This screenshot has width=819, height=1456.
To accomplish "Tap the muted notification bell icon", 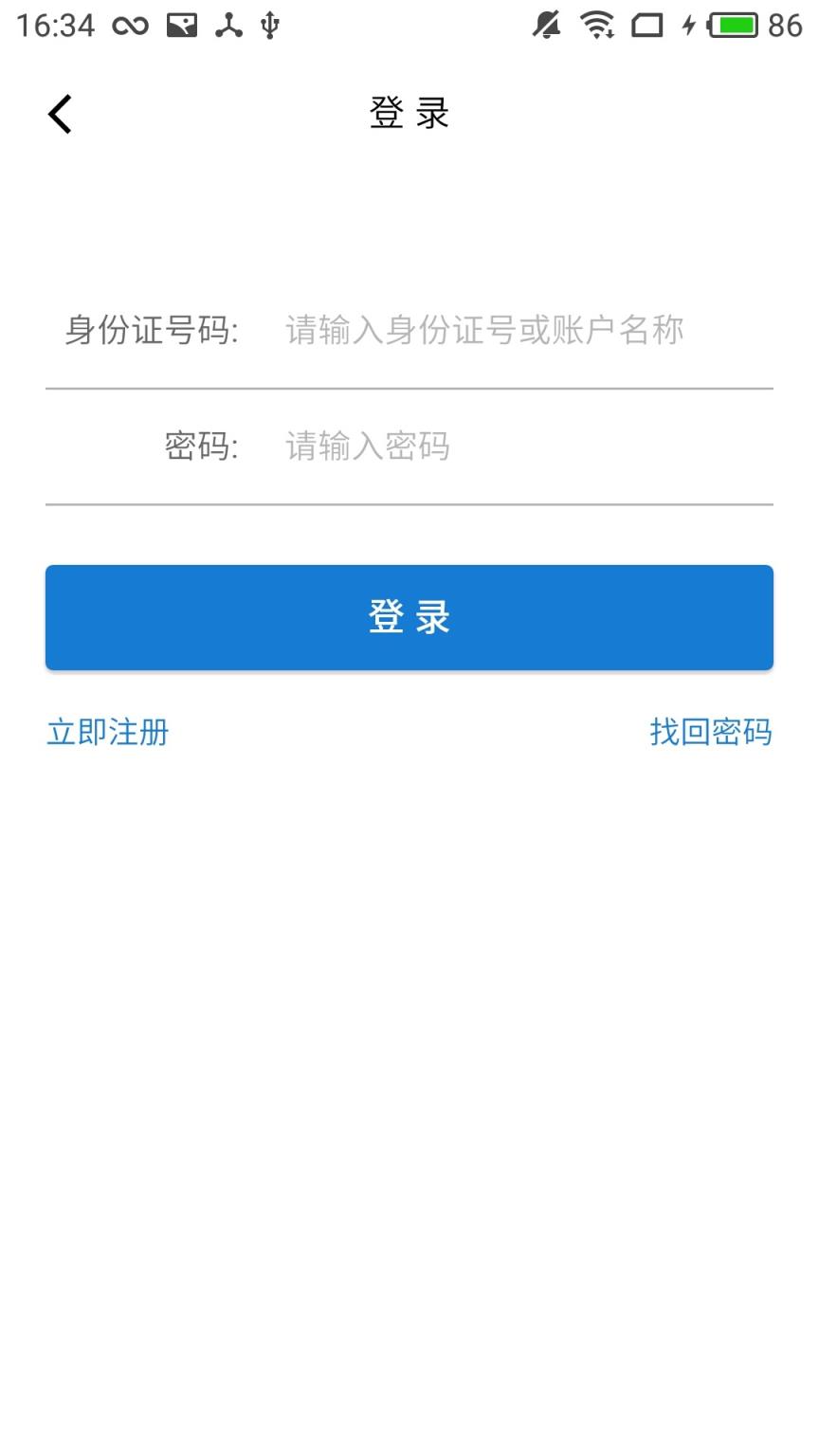I will coord(548,25).
